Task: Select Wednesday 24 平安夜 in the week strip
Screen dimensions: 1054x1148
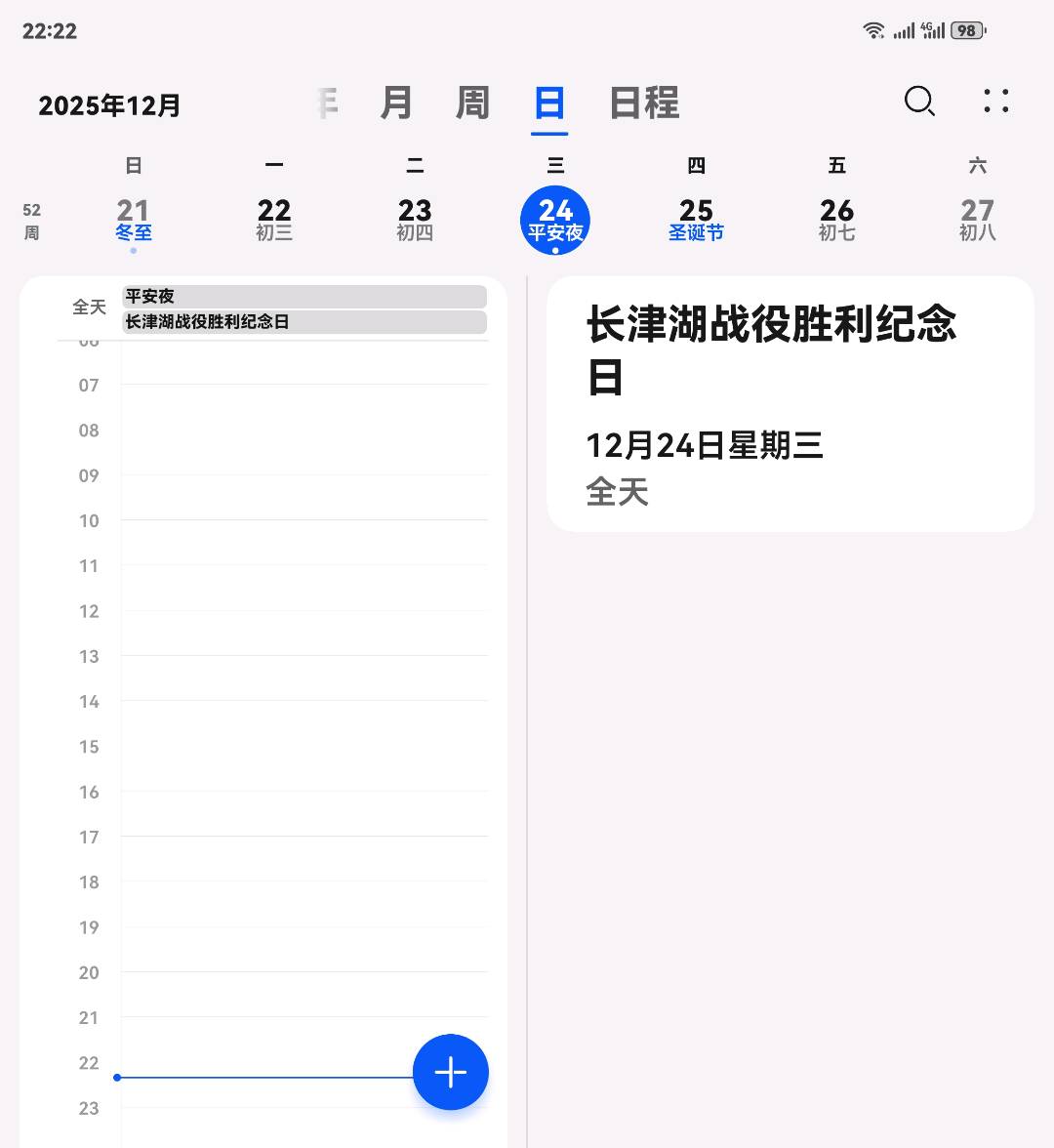Action: (x=555, y=220)
